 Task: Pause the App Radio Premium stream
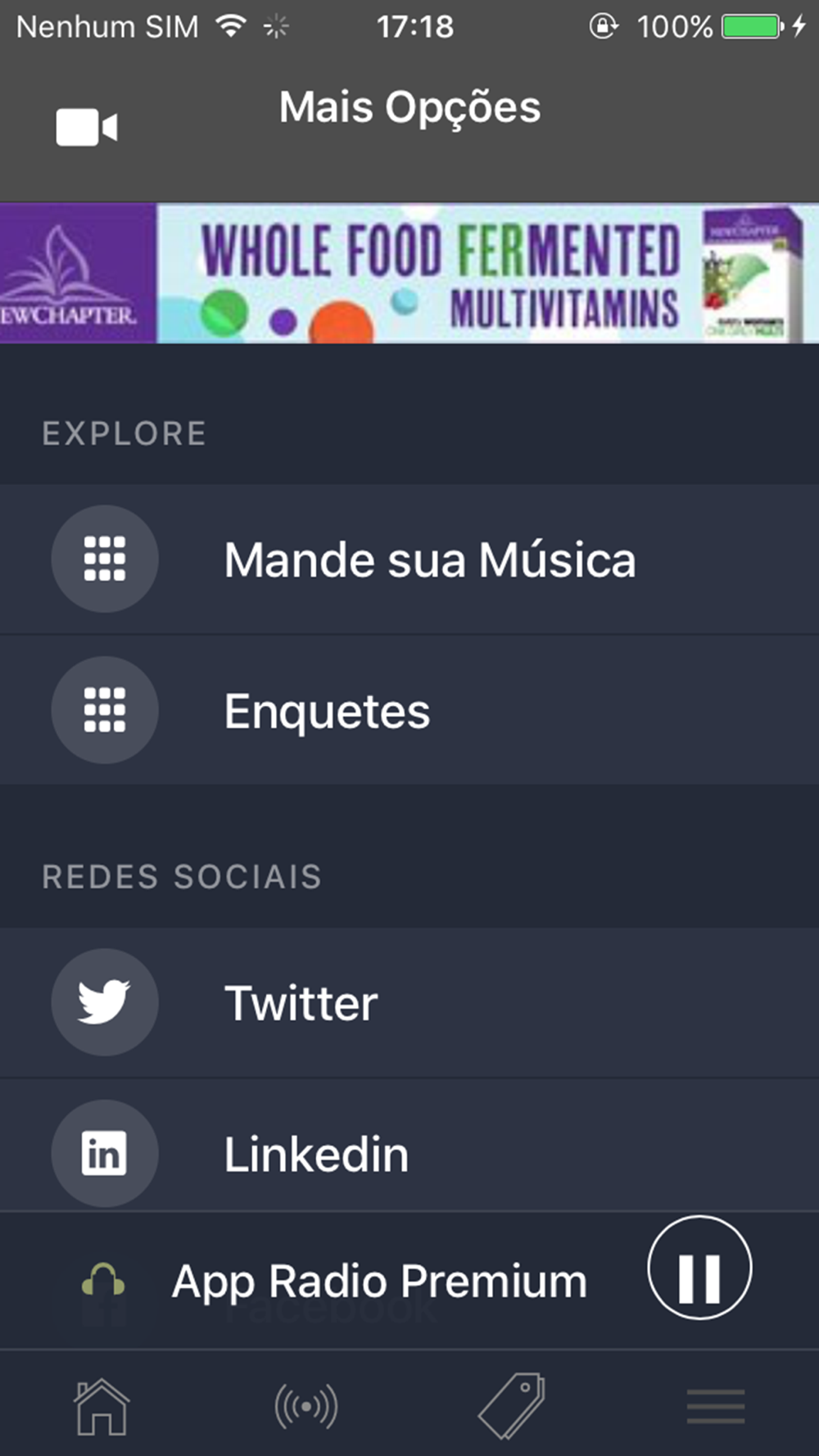699,1268
